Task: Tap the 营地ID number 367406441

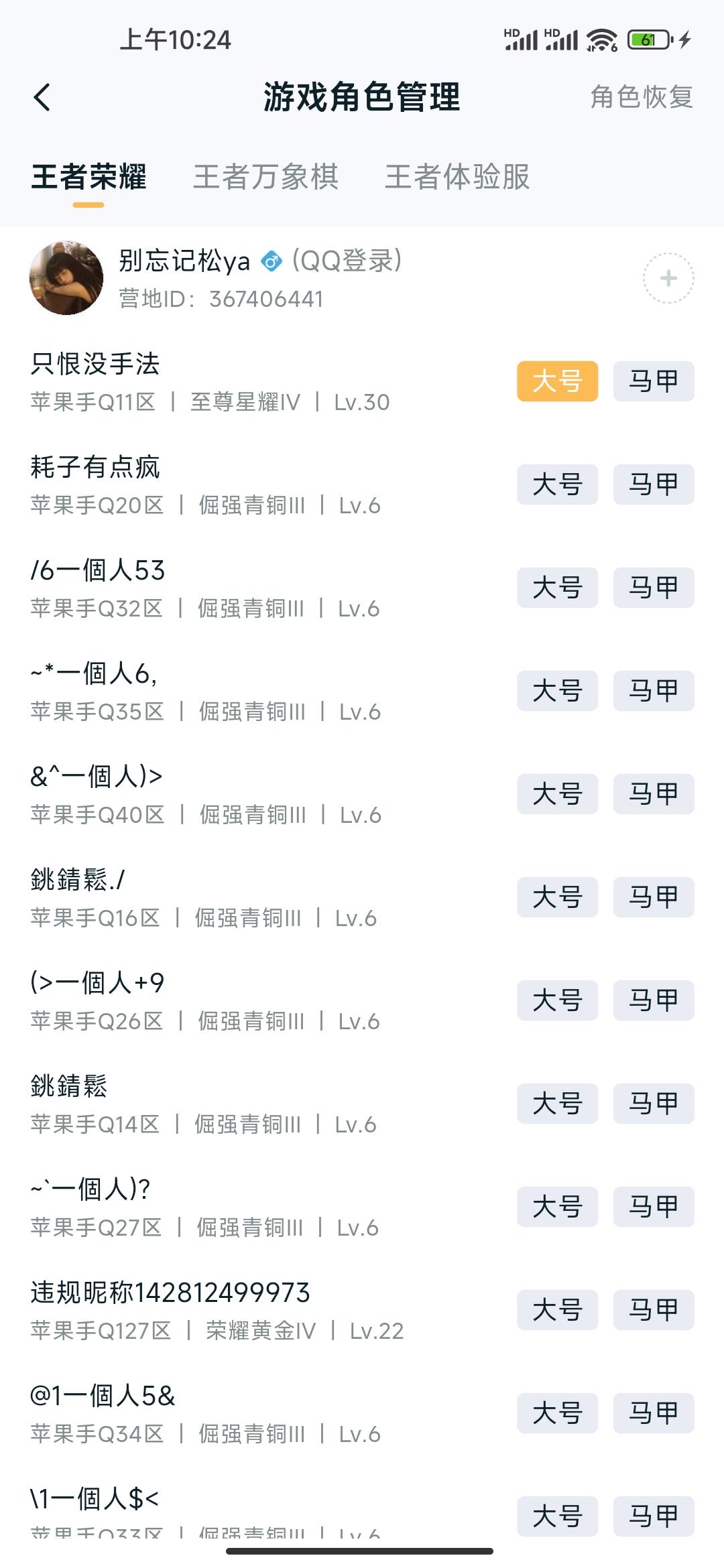Action: pyautogui.click(x=266, y=300)
